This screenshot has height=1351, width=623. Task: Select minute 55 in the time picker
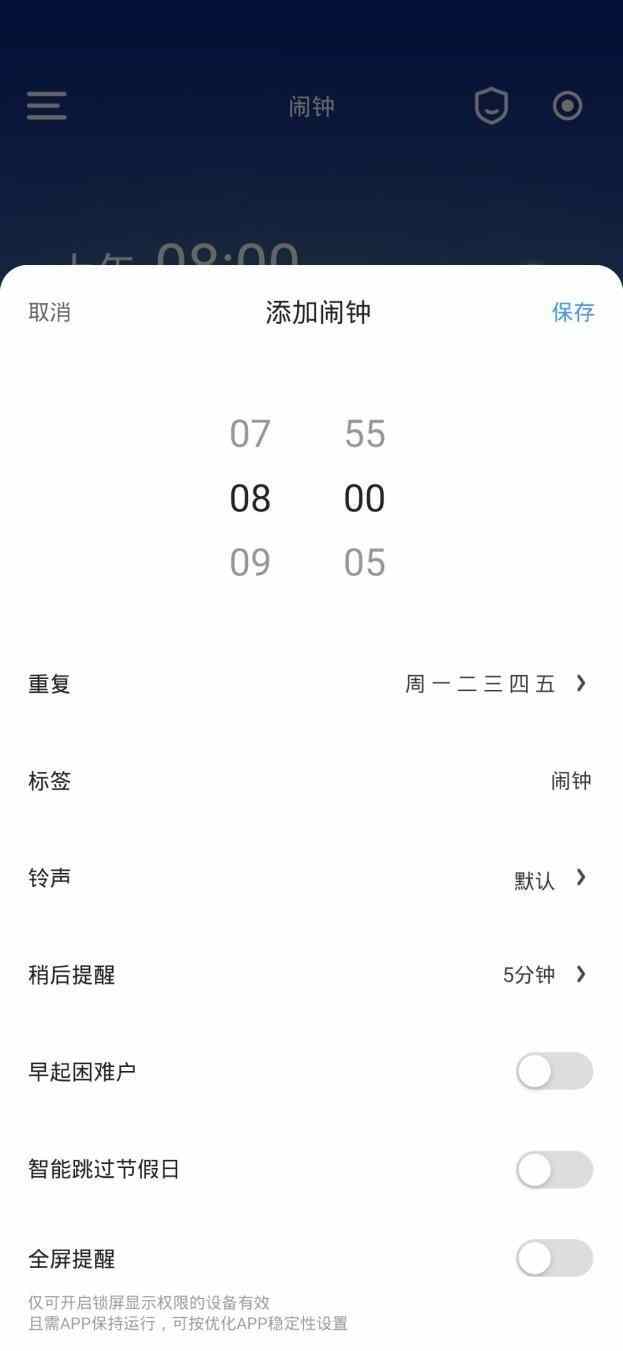pyautogui.click(x=365, y=434)
